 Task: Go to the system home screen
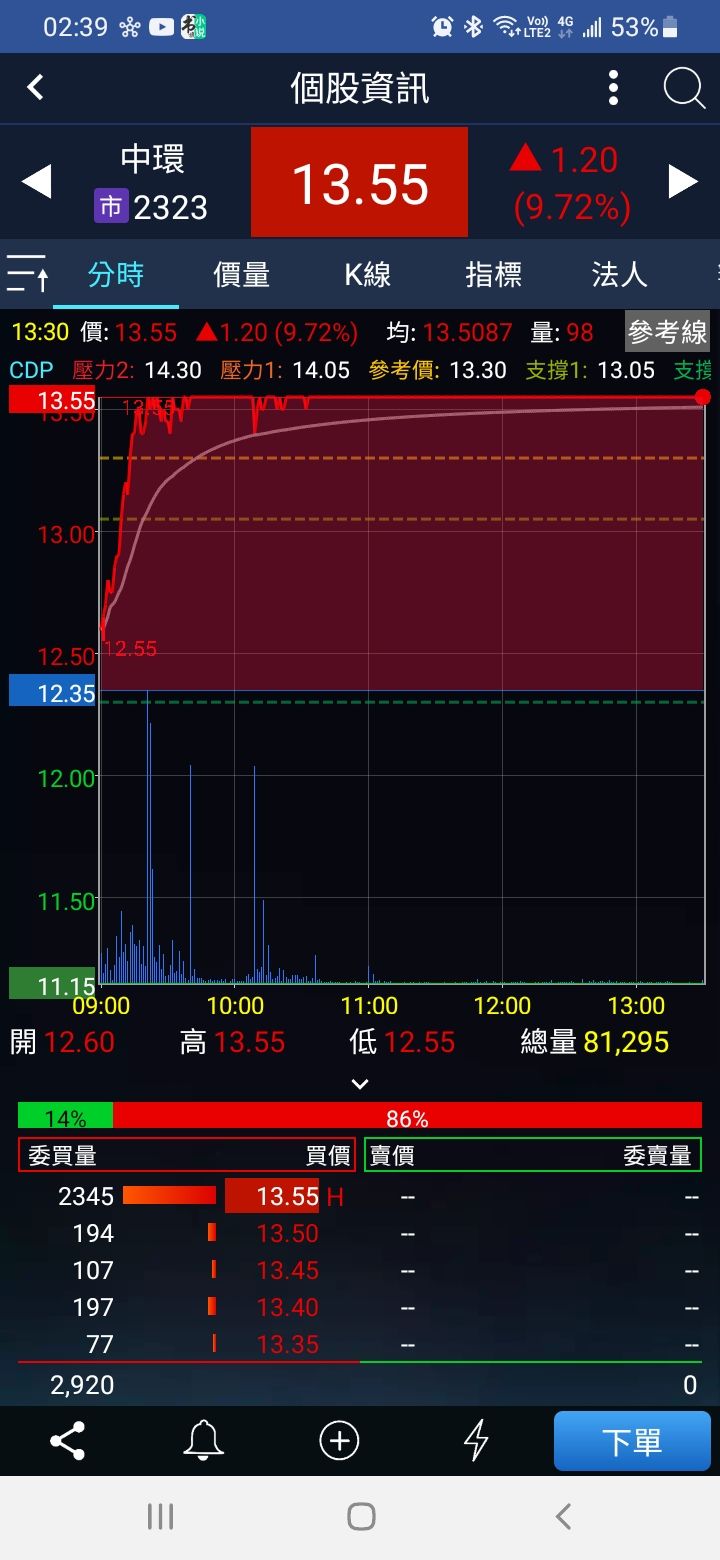coord(360,1517)
